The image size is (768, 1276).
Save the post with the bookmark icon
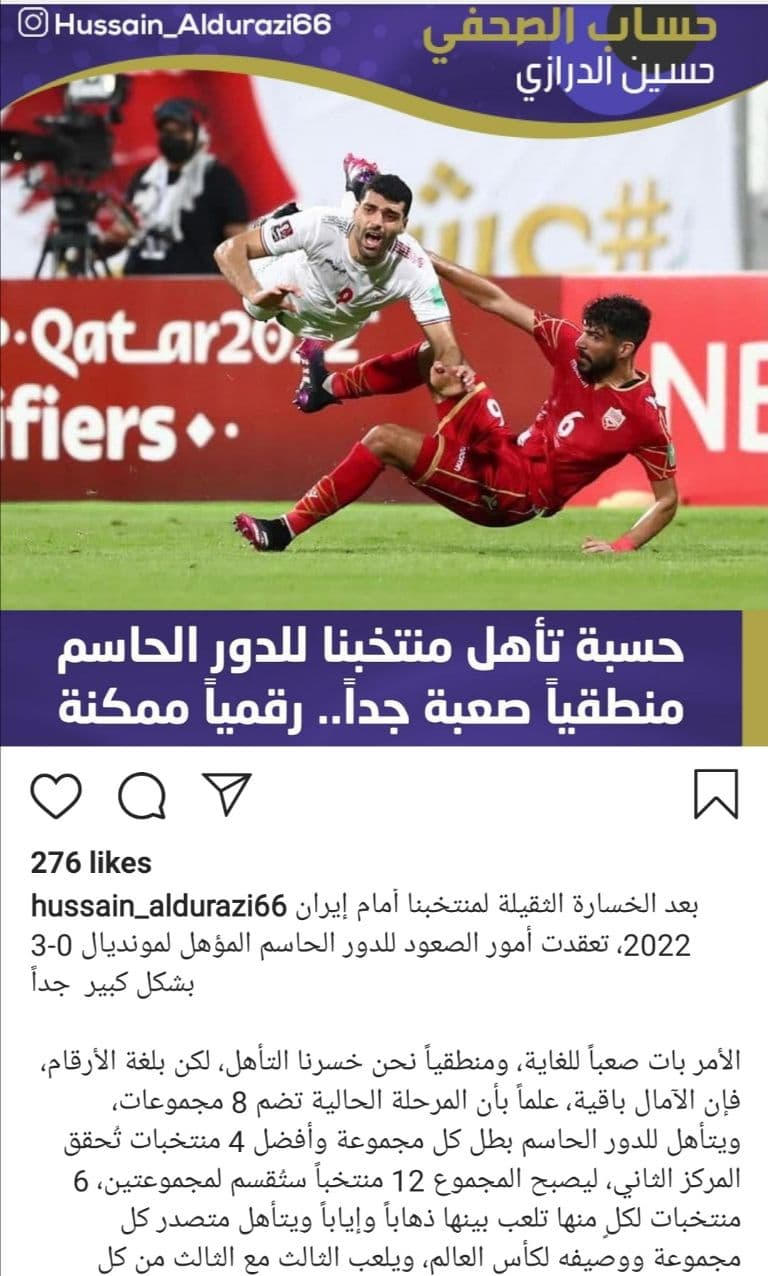715,795
